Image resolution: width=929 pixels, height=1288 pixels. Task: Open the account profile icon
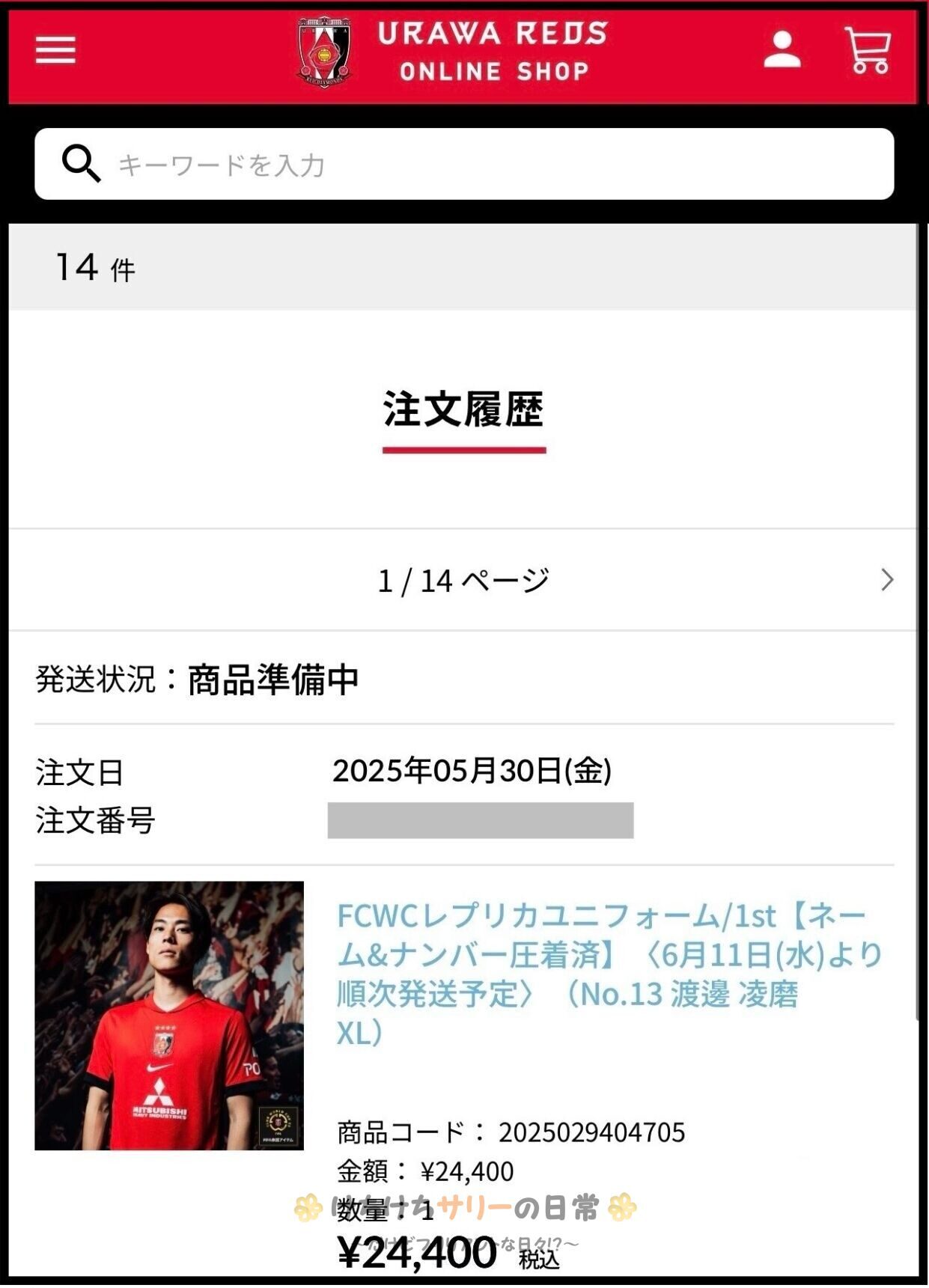click(x=782, y=50)
